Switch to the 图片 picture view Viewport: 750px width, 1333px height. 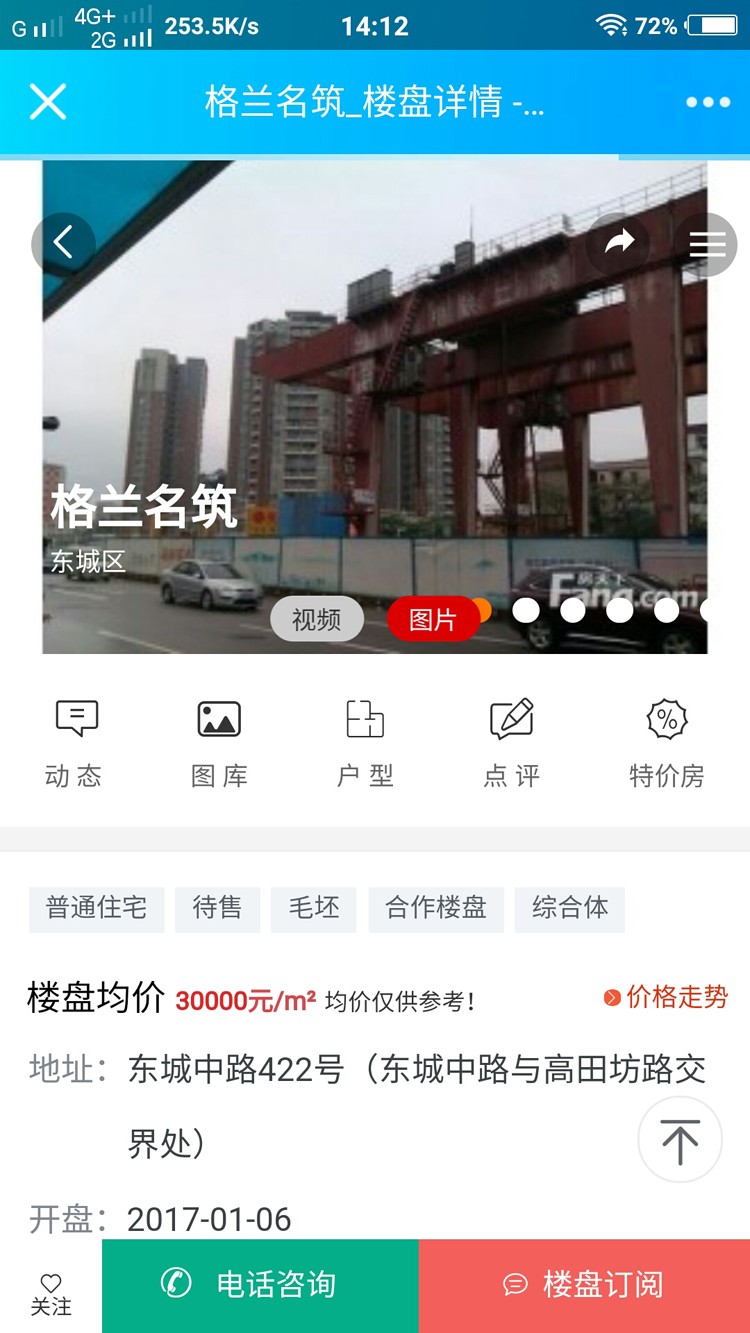[434, 619]
